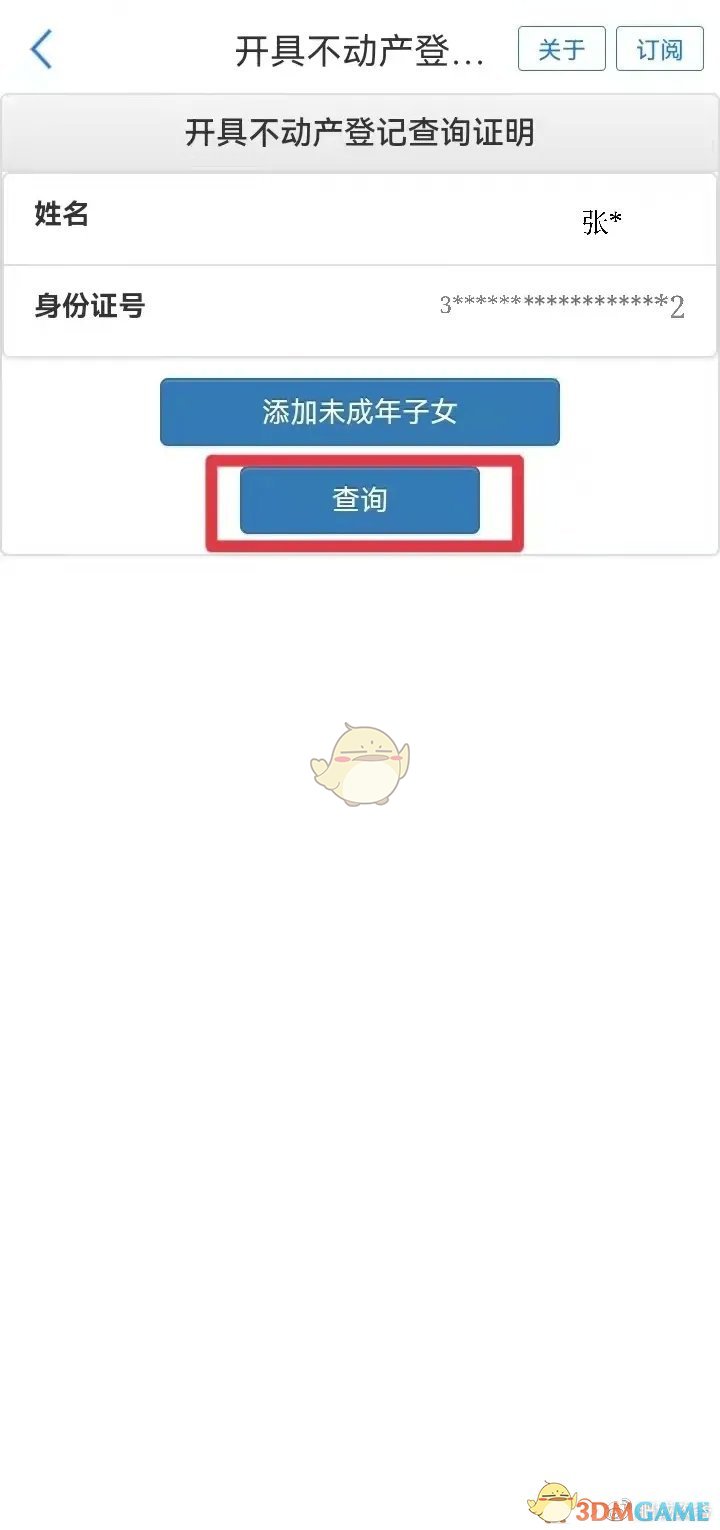Open the 订阅 (Subscribe) option
Viewport: 720px width, 1530px height.
point(659,48)
